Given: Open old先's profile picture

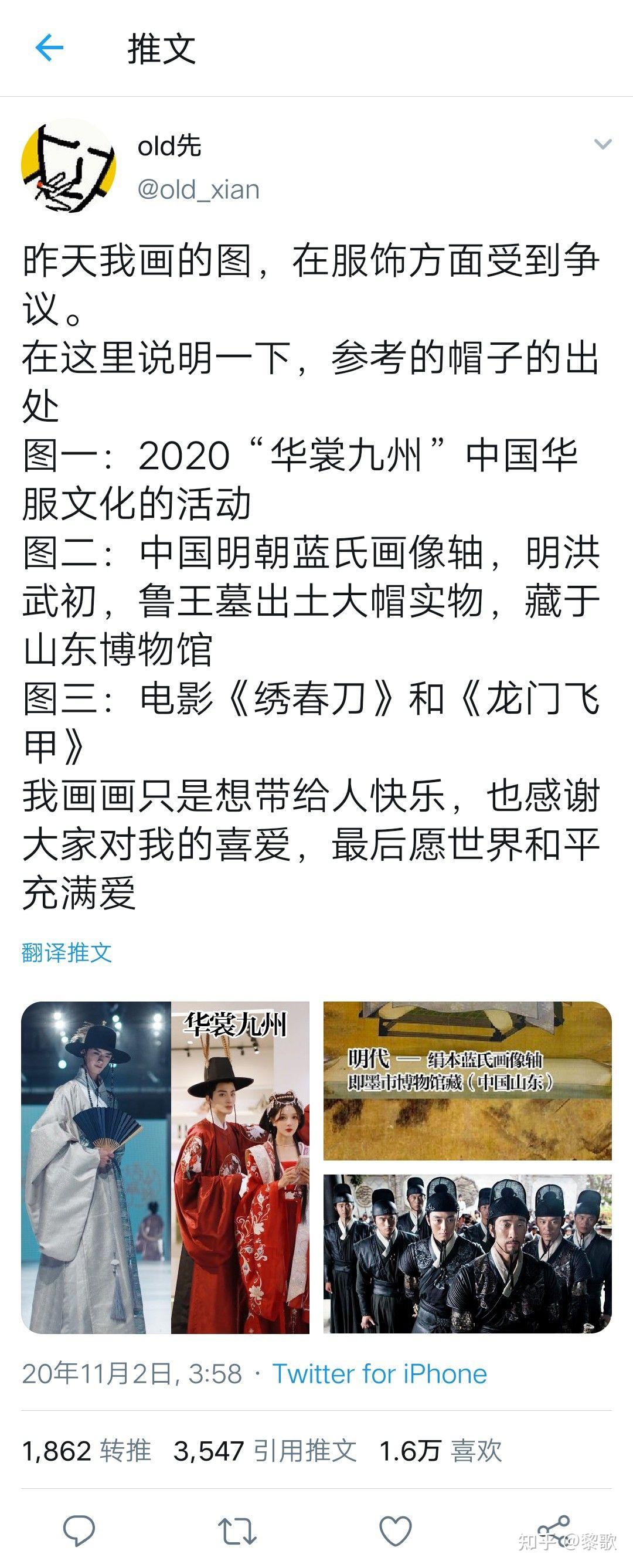Looking at the screenshot, I should [x=68, y=166].
